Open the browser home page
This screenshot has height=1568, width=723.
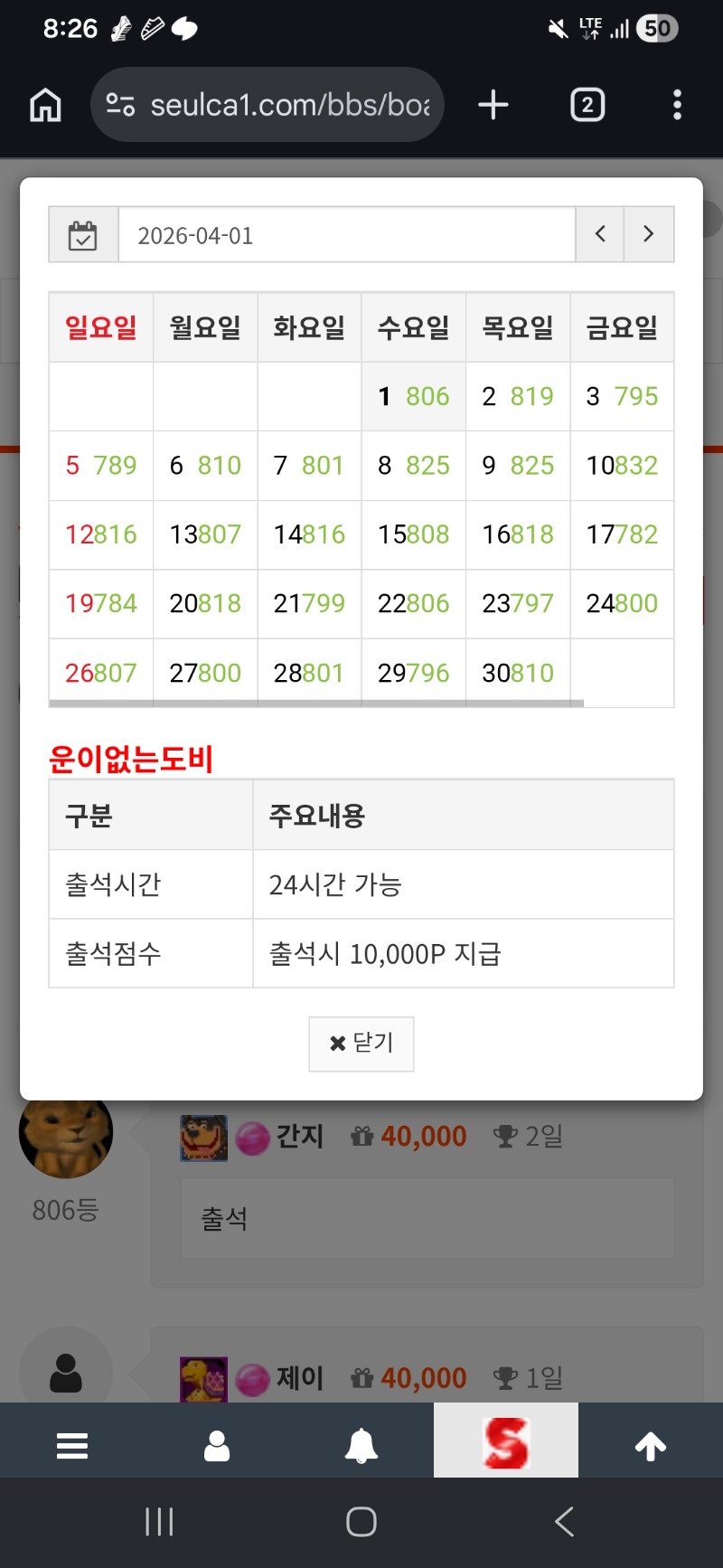pos(45,105)
